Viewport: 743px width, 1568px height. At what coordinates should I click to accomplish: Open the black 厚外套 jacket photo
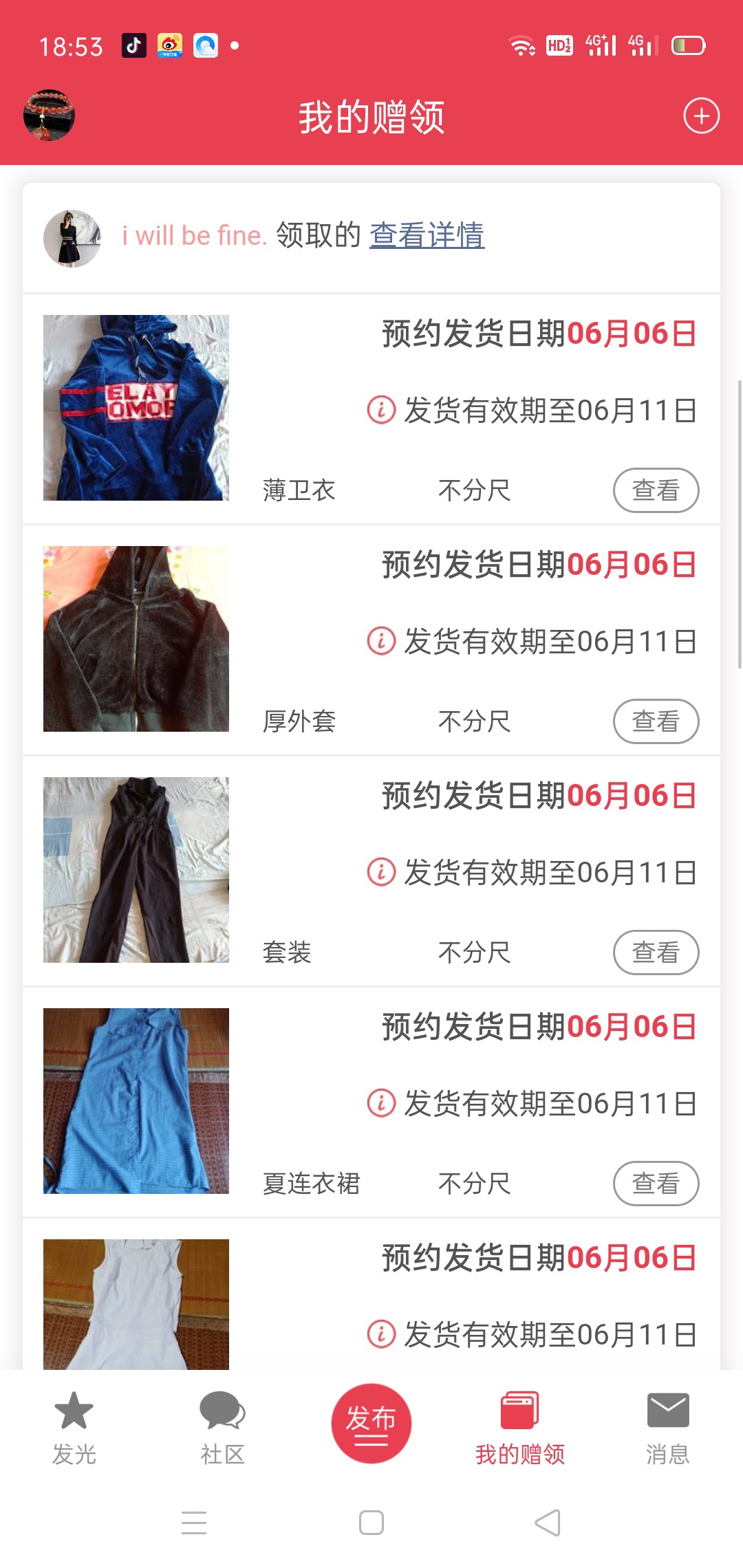(136, 639)
